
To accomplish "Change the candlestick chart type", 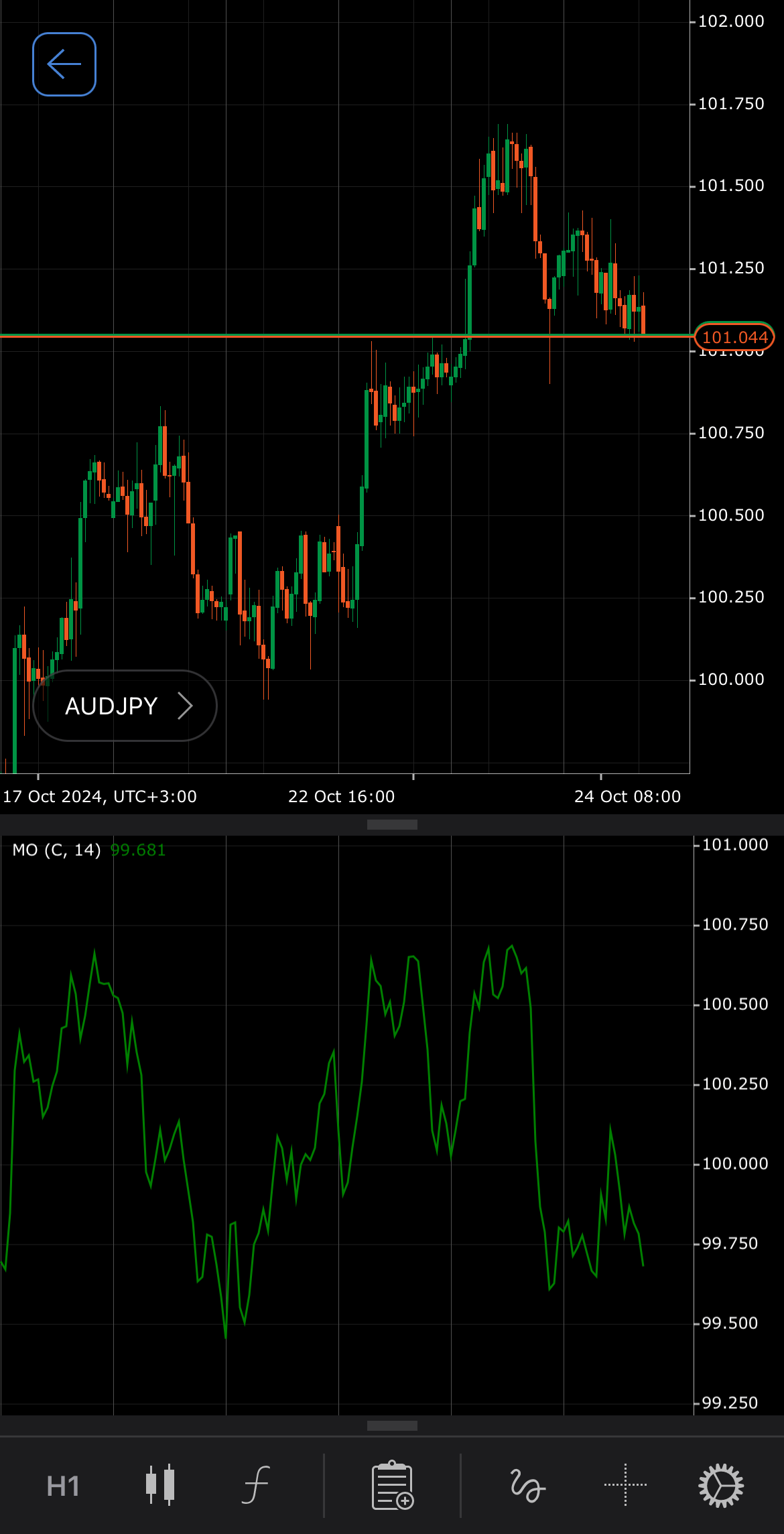I will (x=160, y=1484).
